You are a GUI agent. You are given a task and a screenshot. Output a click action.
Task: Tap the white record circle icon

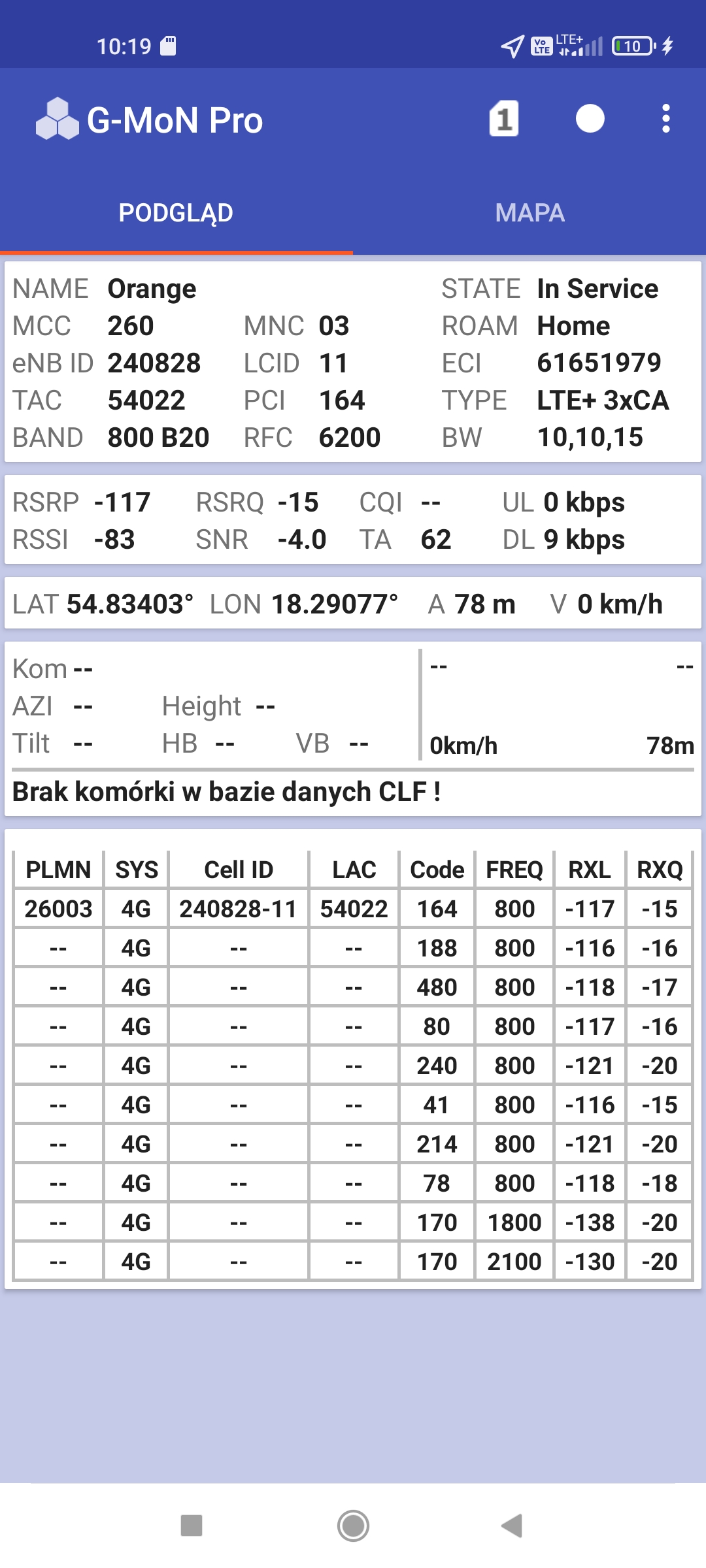590,119
